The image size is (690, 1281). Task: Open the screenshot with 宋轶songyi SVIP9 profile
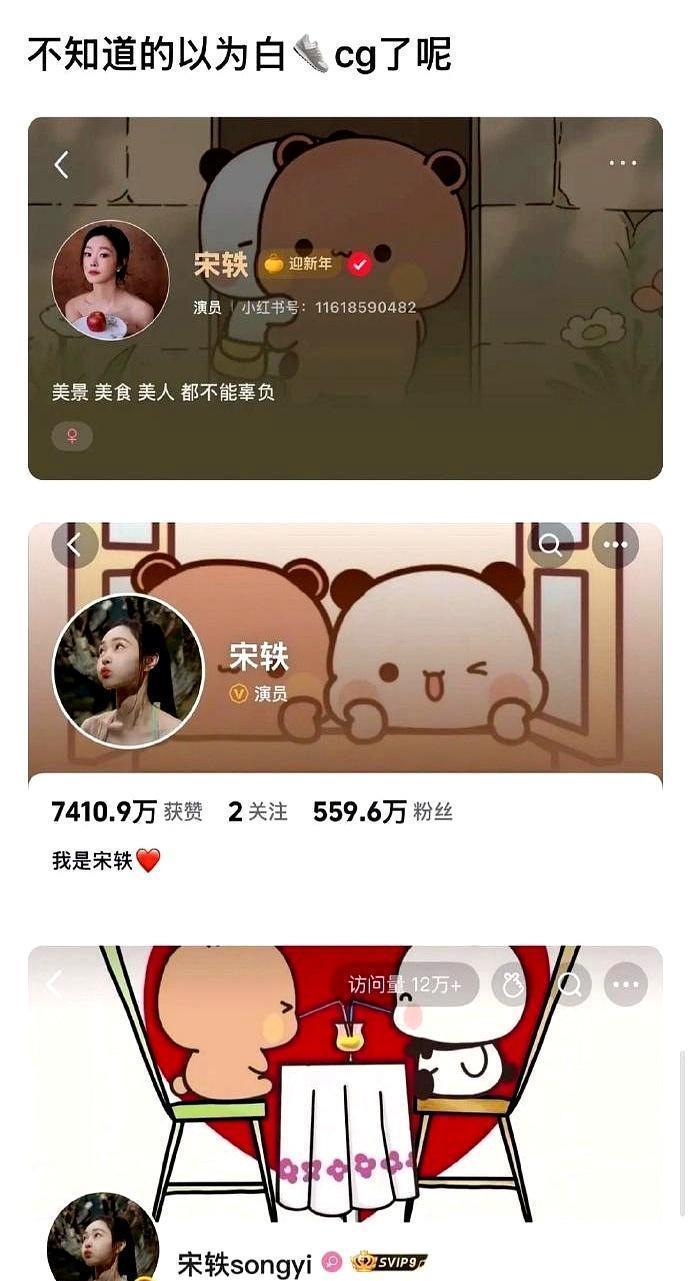click(345, 1110)
